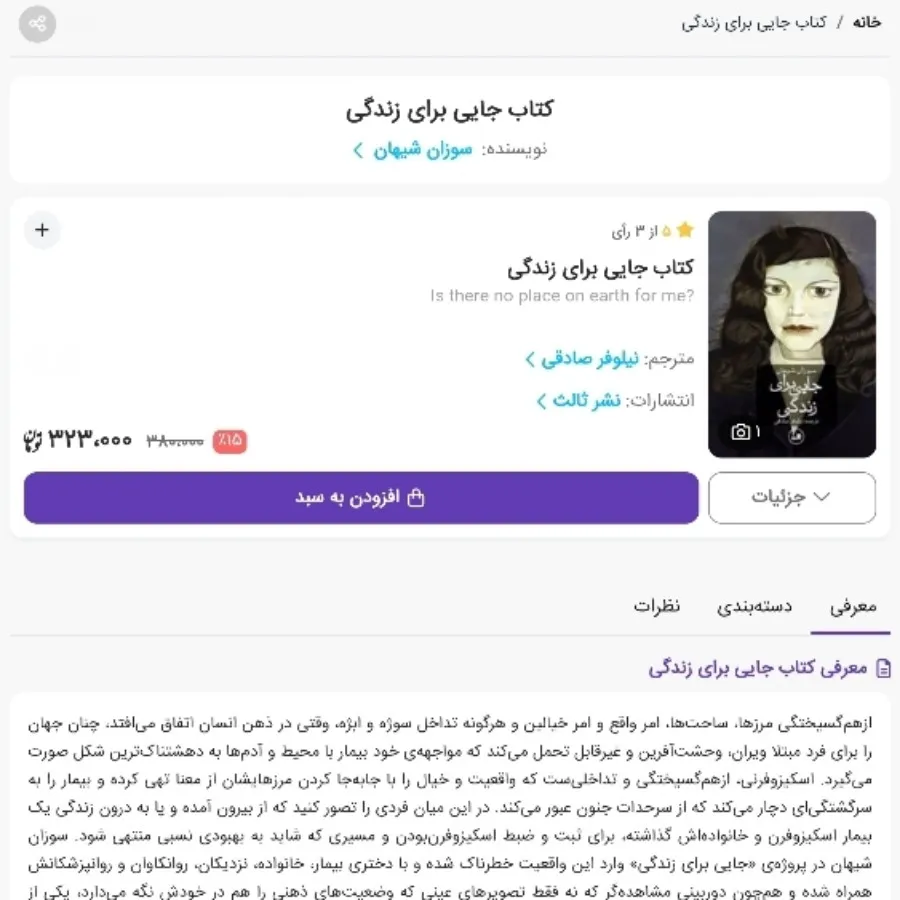Expand the جزئیات details dropdown
The image size is (900, 900).
pyautogui.click(x=791, y=498)
